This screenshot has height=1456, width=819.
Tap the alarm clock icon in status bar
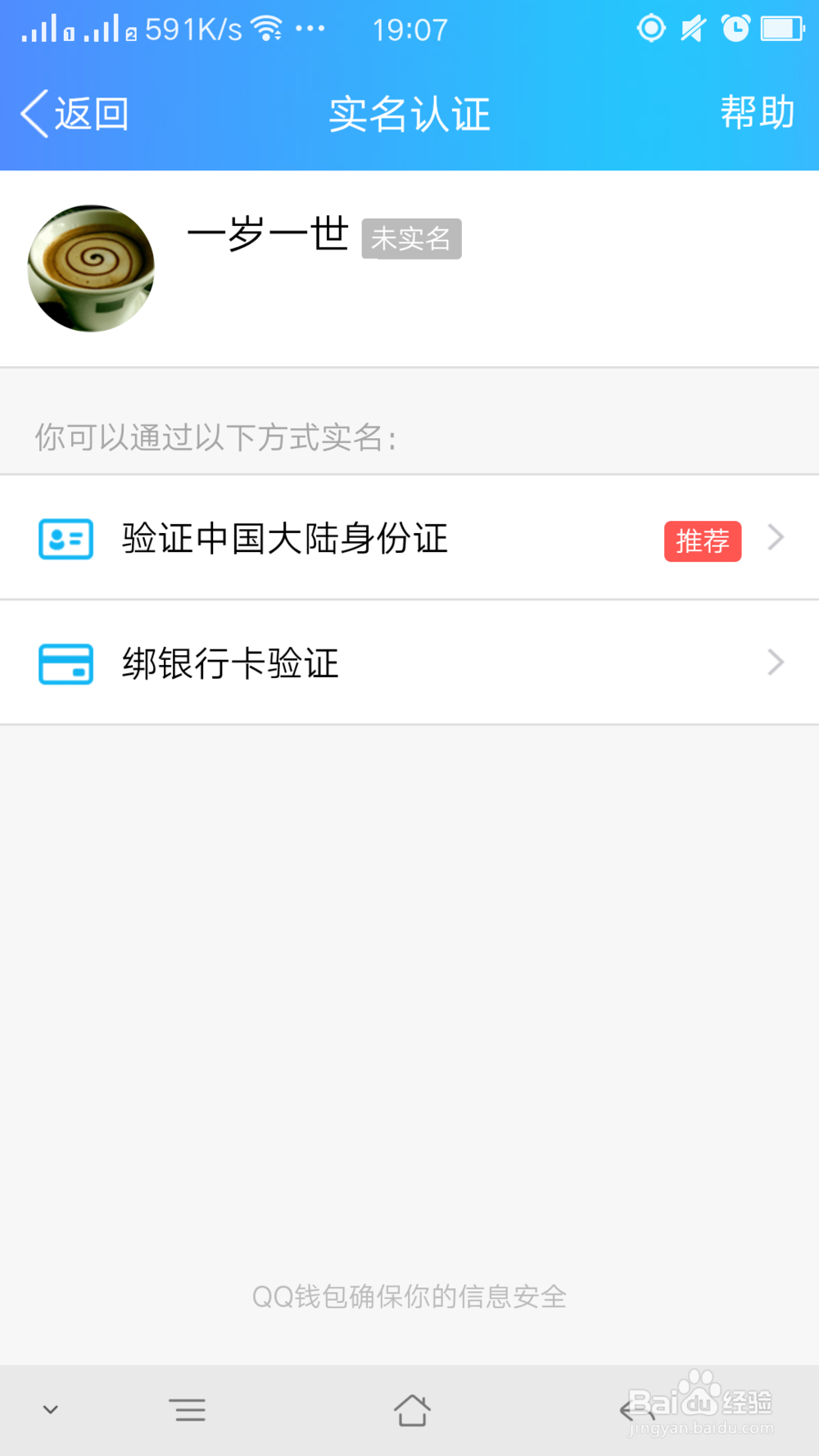point(735,27)
